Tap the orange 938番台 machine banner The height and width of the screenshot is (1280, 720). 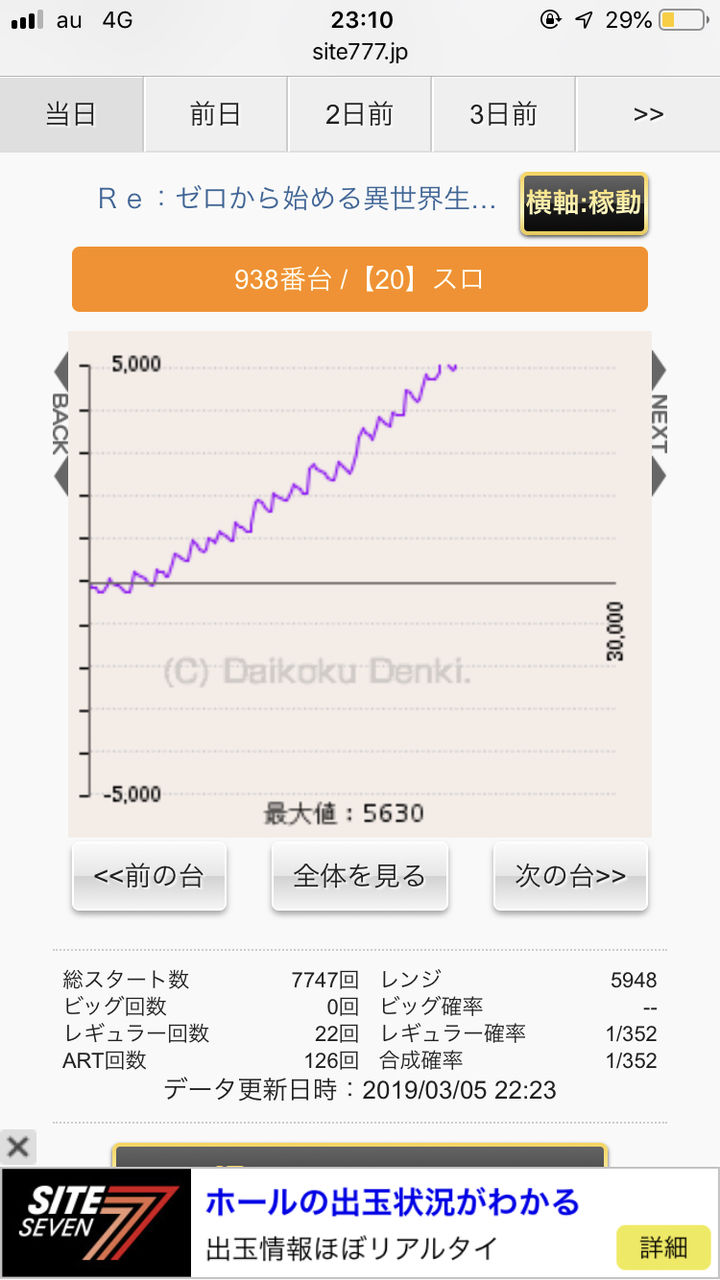pyautogui.click(x=360, y=280)
